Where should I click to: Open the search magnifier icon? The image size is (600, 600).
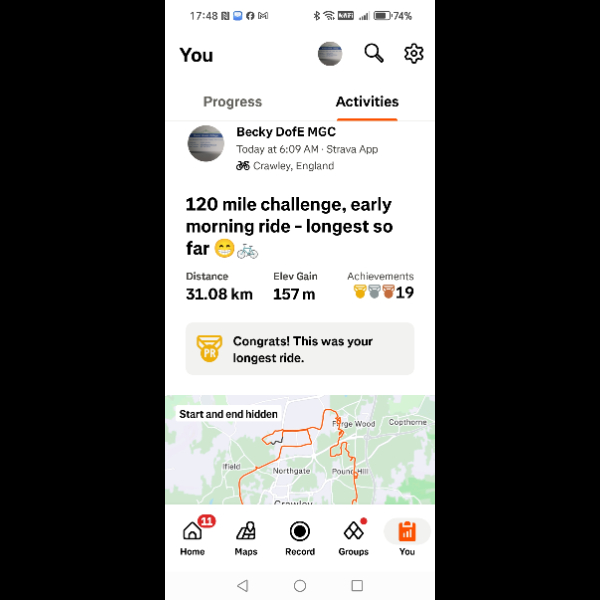[x=374, y=54]
